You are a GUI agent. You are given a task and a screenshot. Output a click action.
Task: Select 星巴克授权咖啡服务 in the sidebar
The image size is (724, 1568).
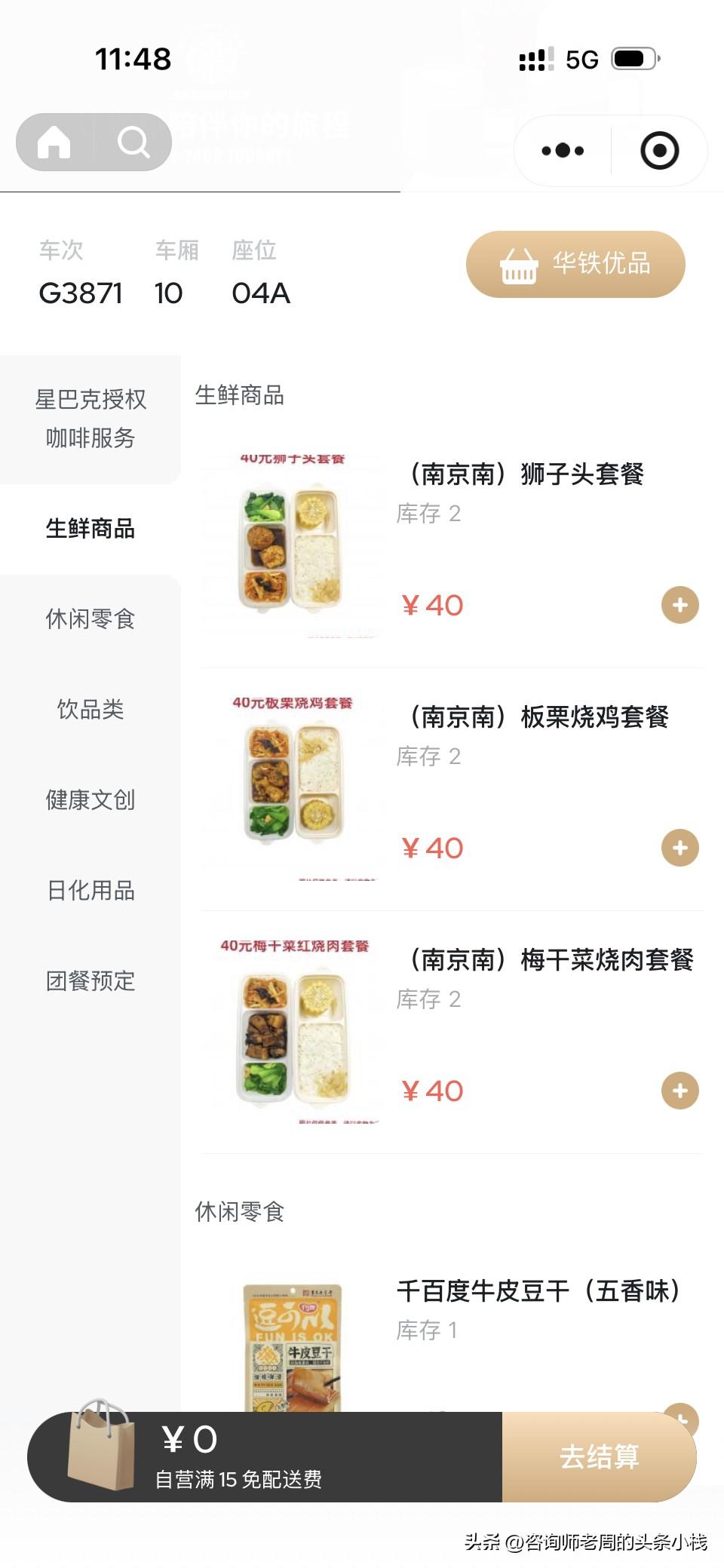click(x=90, y=419)
